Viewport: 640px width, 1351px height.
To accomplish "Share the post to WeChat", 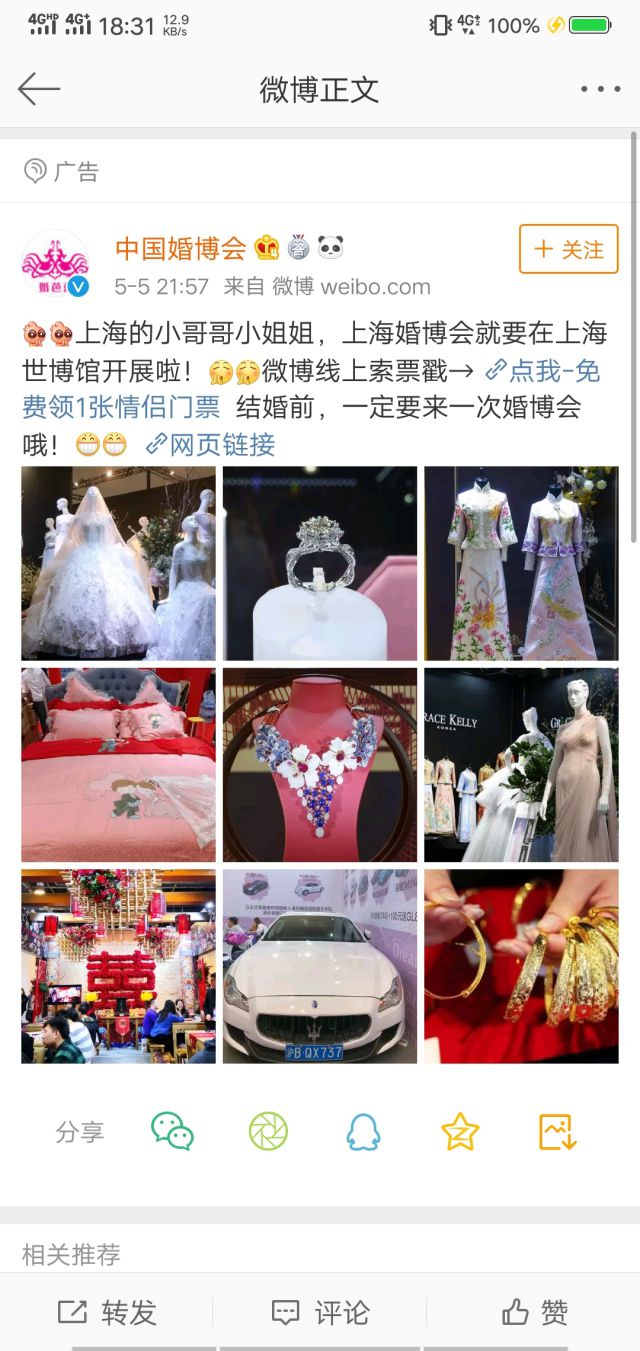I will click(x=172, y=1132).
